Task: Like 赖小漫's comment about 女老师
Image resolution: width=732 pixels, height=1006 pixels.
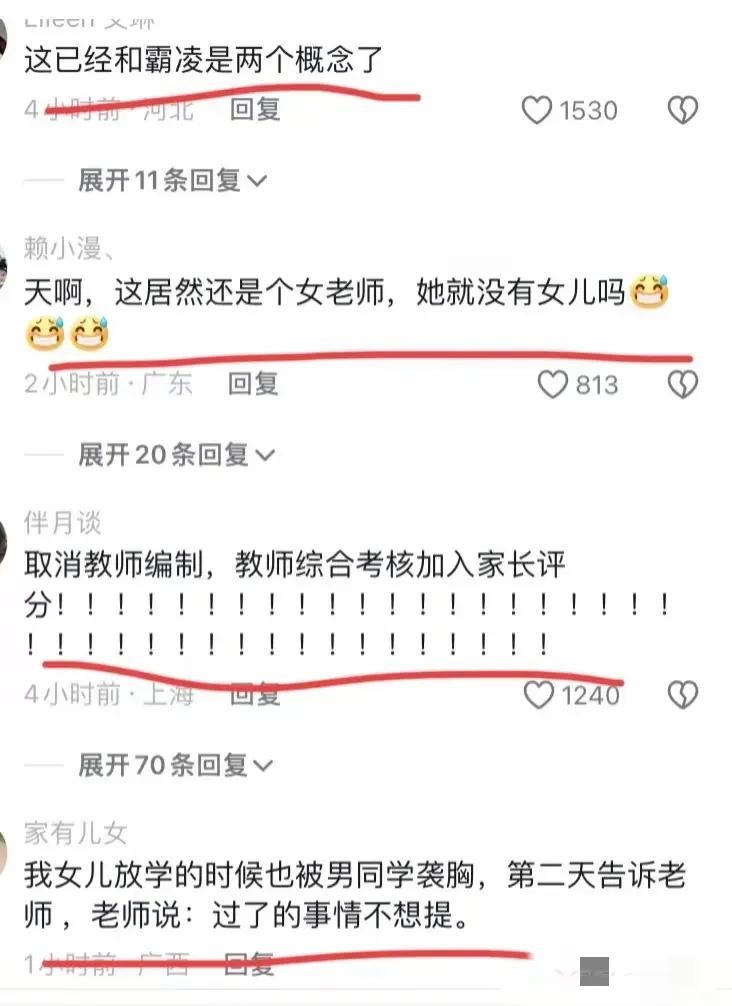Action: [553, 384]
